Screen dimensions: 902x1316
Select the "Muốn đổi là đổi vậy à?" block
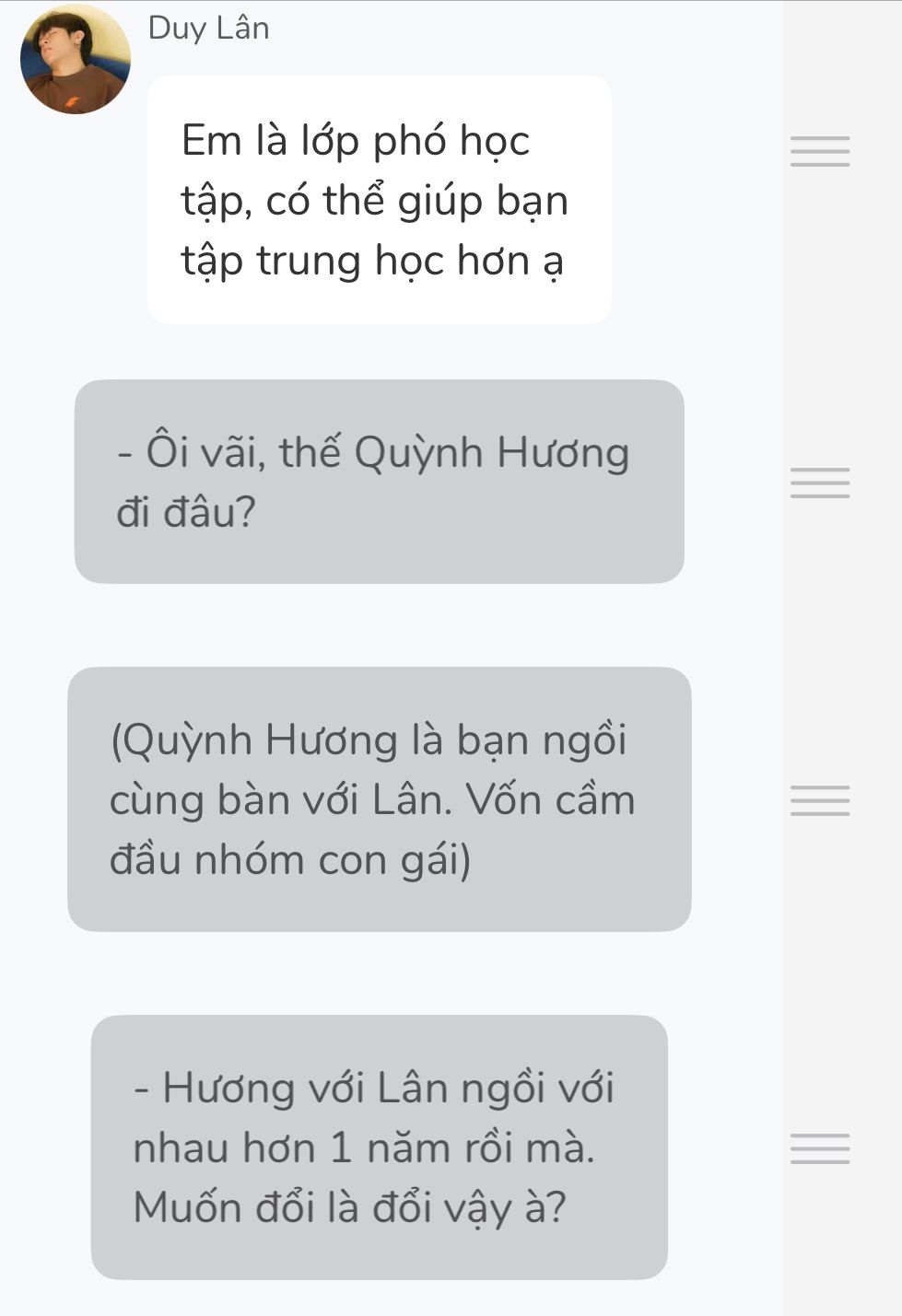[379, 1147]
